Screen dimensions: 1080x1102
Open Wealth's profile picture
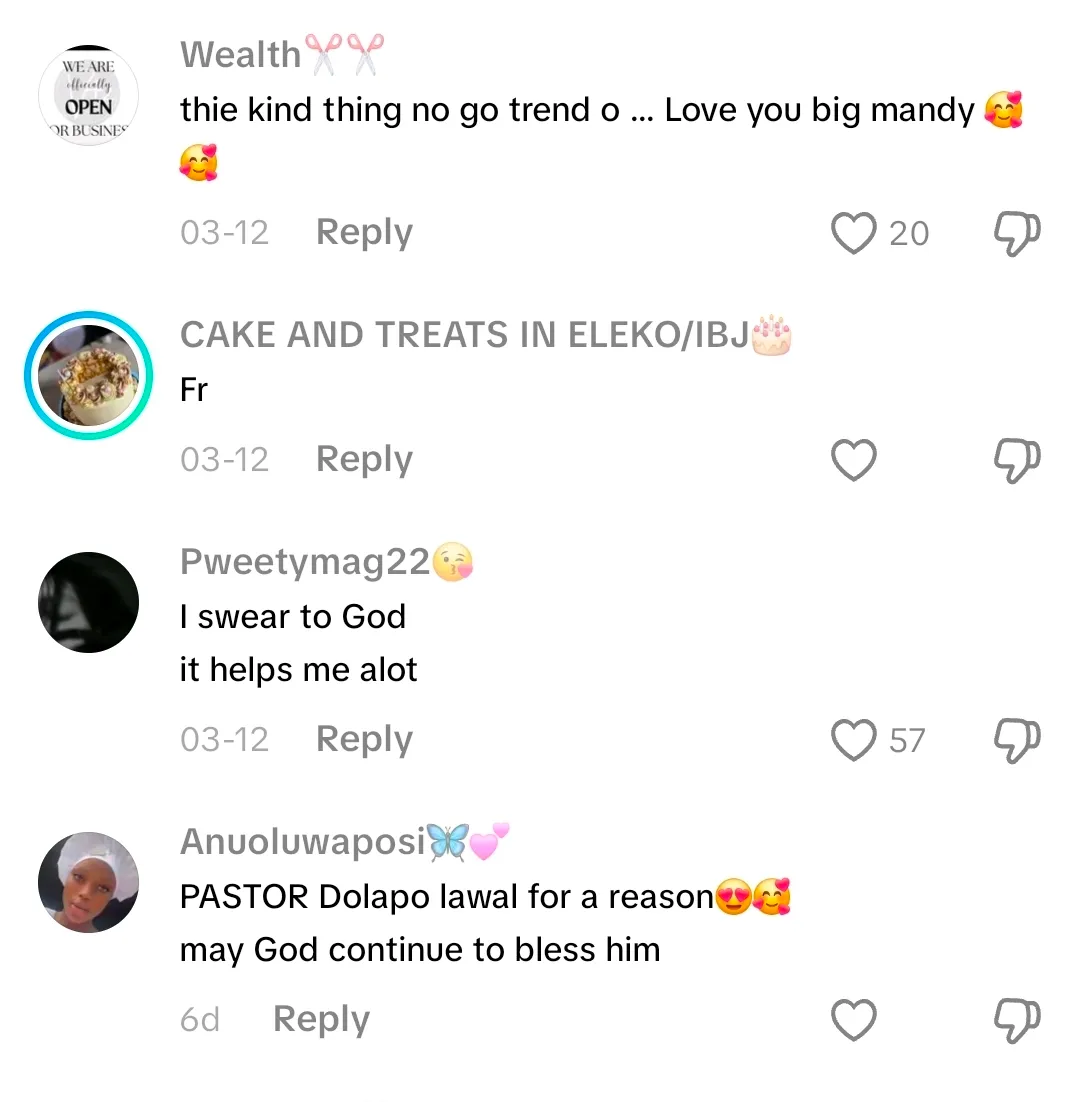click(88, 95)
